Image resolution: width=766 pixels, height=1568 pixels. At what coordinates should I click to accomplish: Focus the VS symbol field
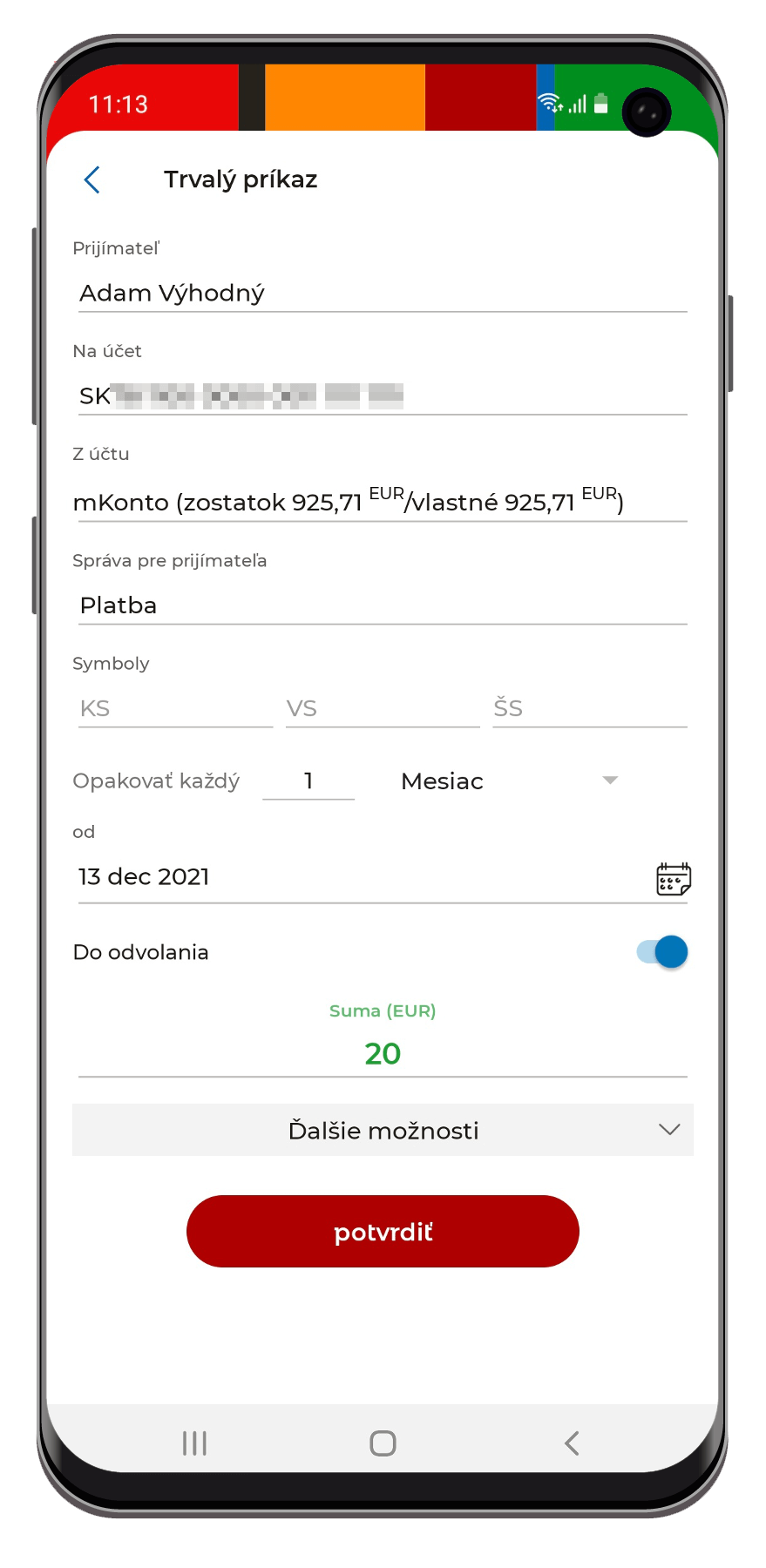[x=383, y=708]
